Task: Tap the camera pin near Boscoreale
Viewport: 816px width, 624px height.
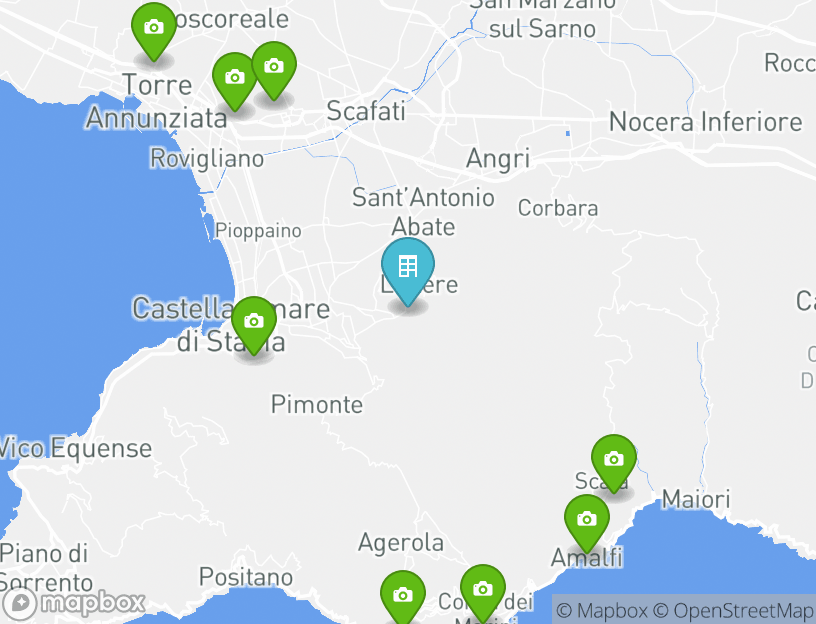Action: point(153,28)
